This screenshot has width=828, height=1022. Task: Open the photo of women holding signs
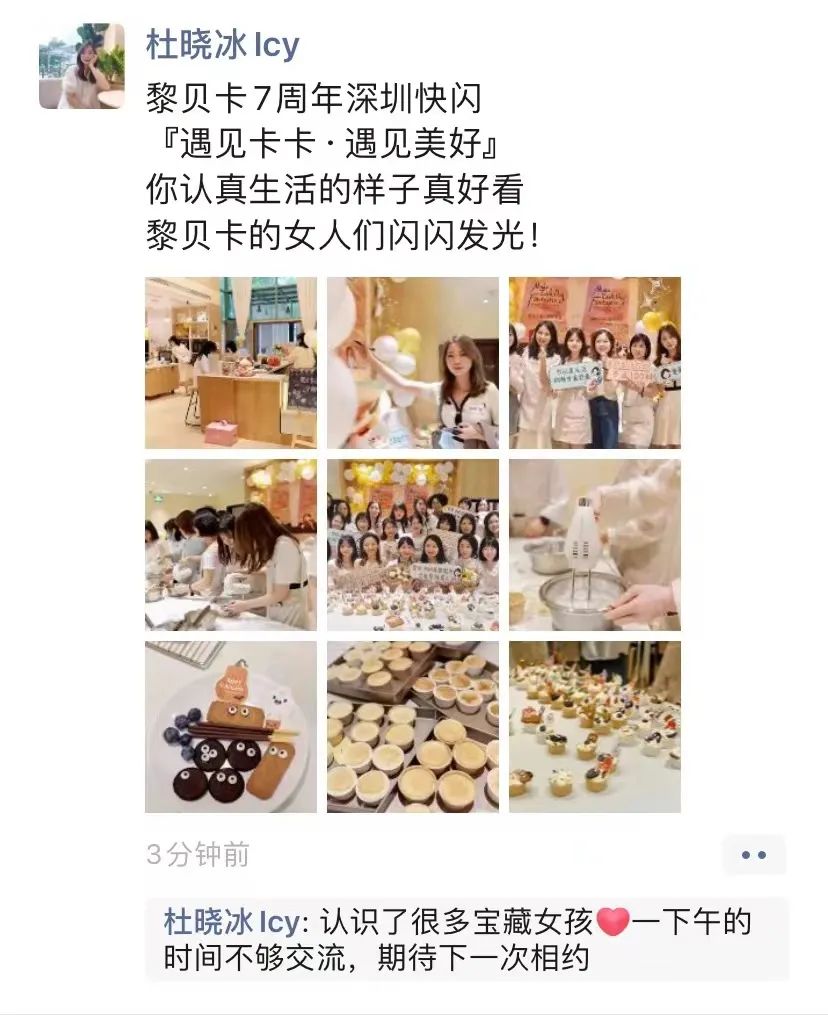coord(595,363)
